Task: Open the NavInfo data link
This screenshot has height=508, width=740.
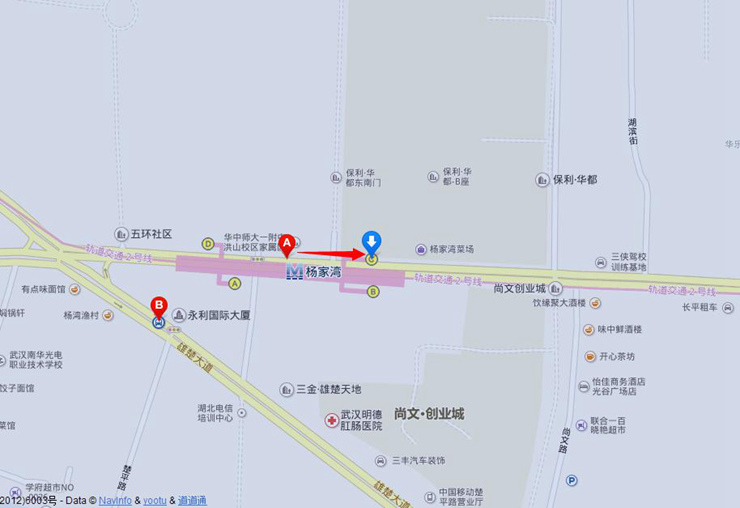Action: coord(115,500)
